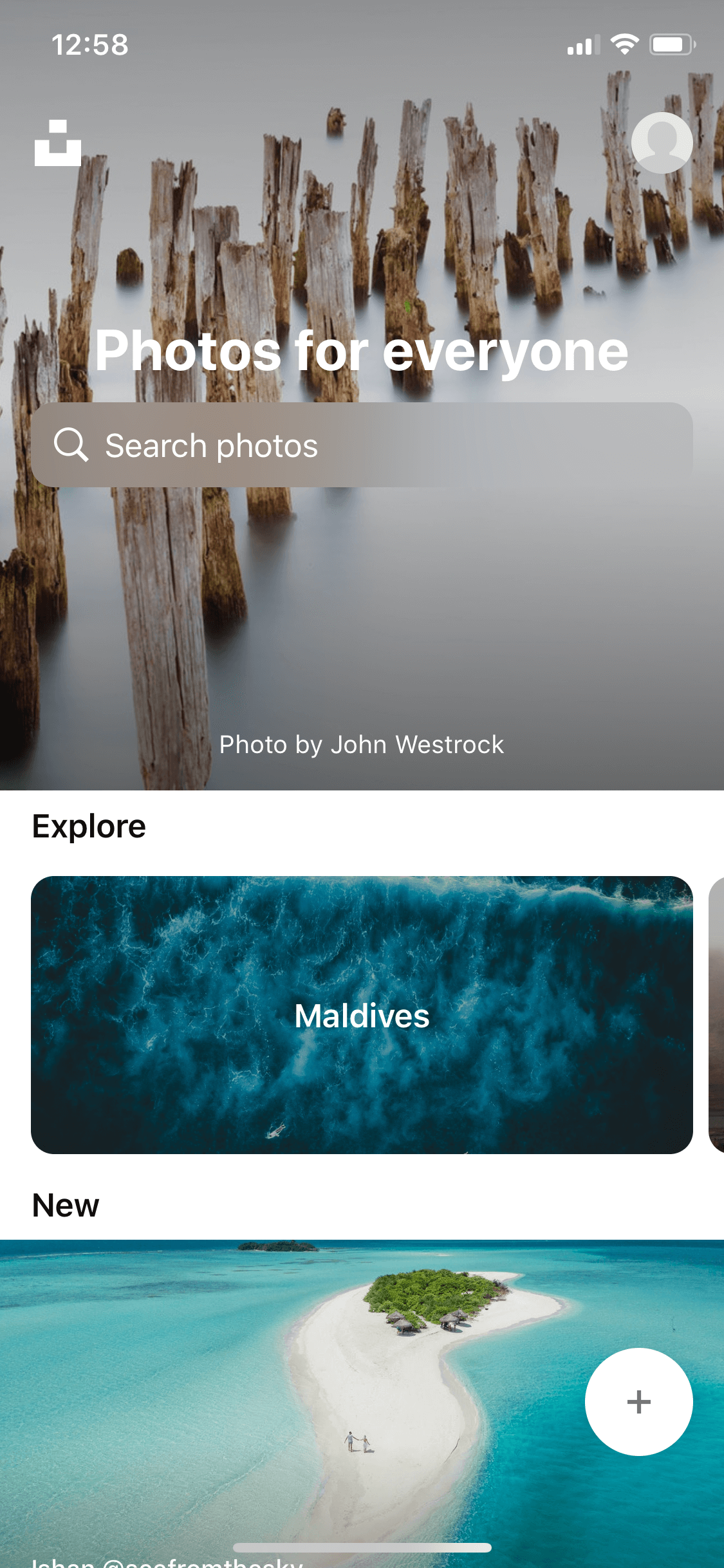This screenshot has width=724, height=1568.
Task: Tap the Search photos field
Action: click(x=362, y=445)
